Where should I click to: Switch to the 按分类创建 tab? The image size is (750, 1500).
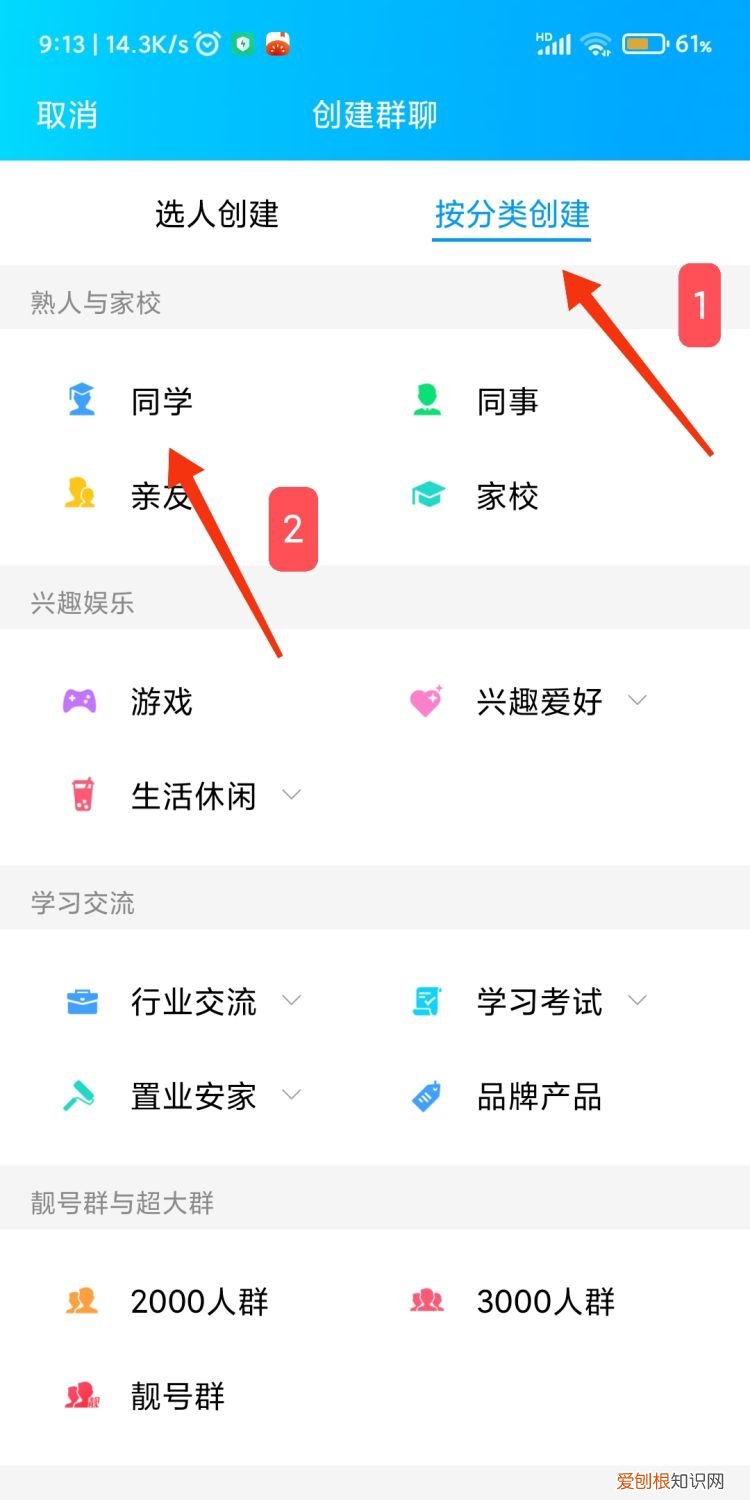(x=511, y=214)
